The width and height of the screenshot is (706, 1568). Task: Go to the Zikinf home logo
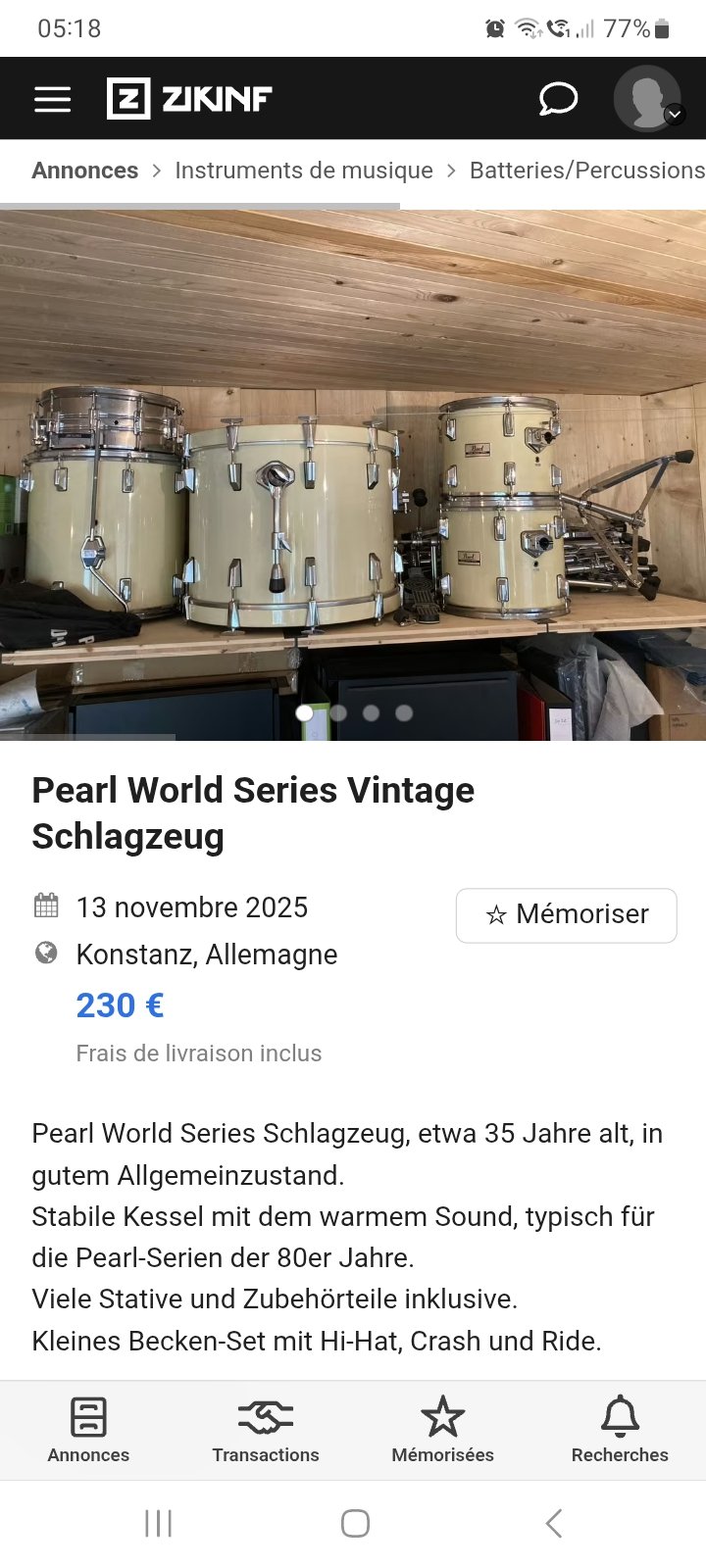[189, 99]
